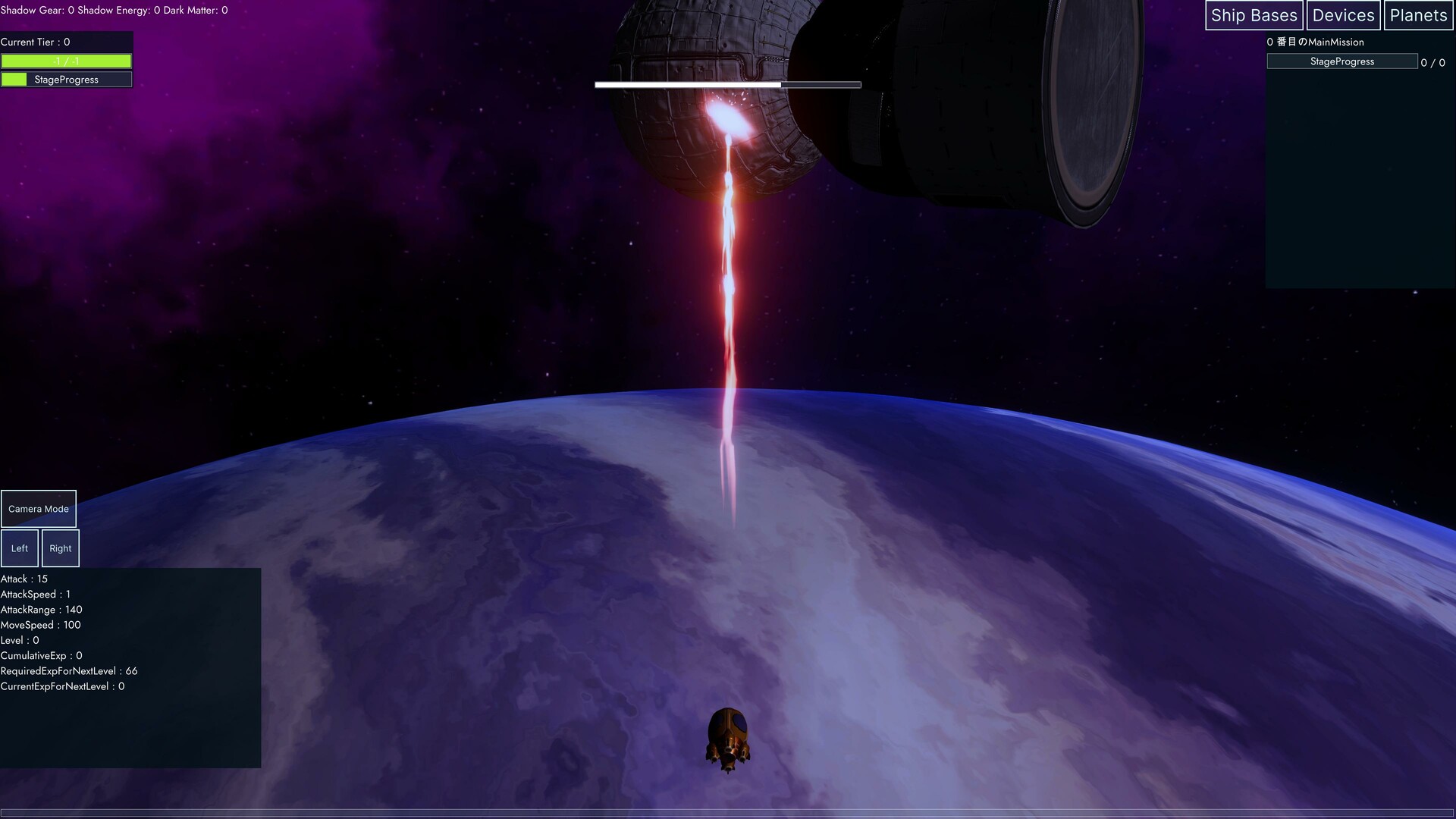This screenshot has height=819, width=1456.
Task: Open the Devices menu
Action: click(1343, 15)
